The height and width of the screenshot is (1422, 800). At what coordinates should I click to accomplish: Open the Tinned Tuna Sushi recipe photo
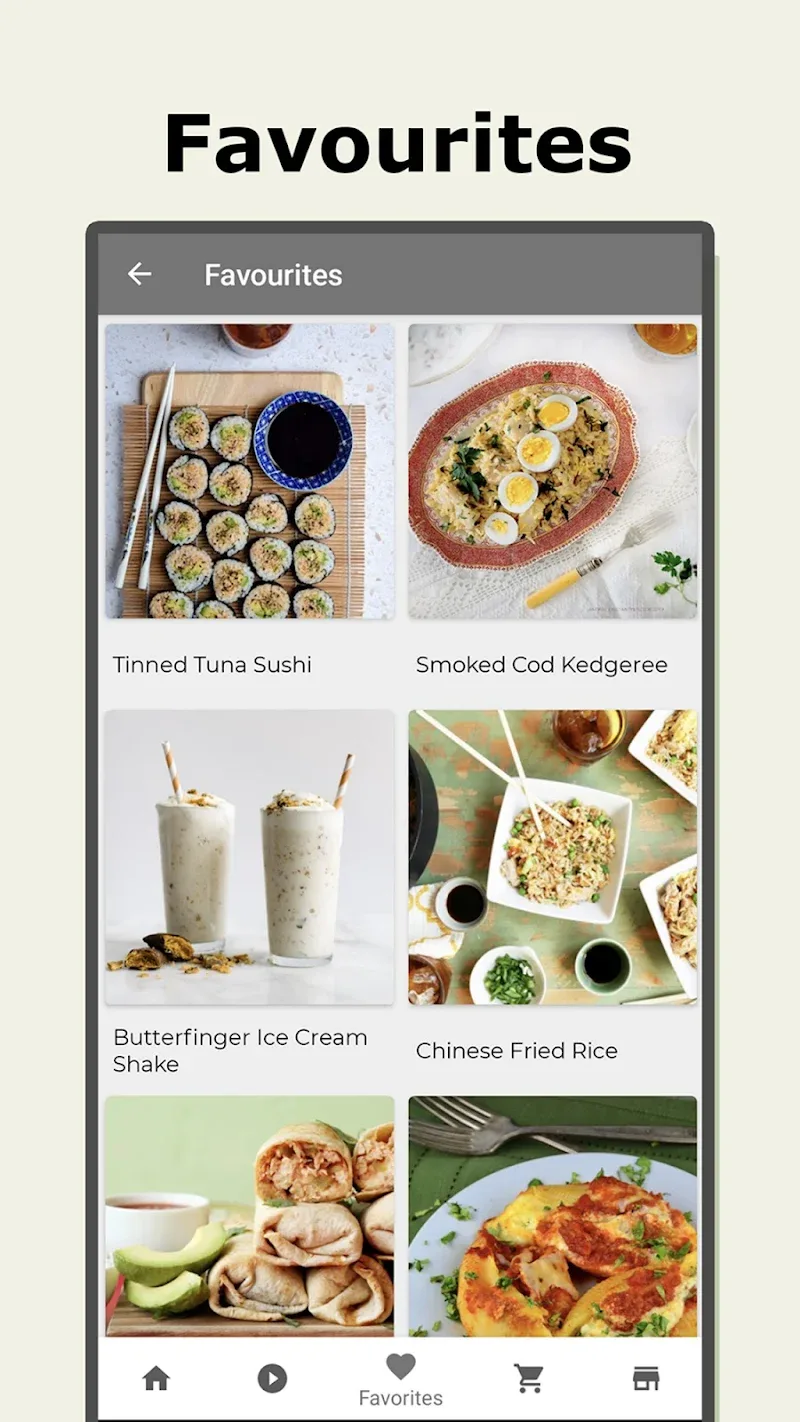(250, 470)
